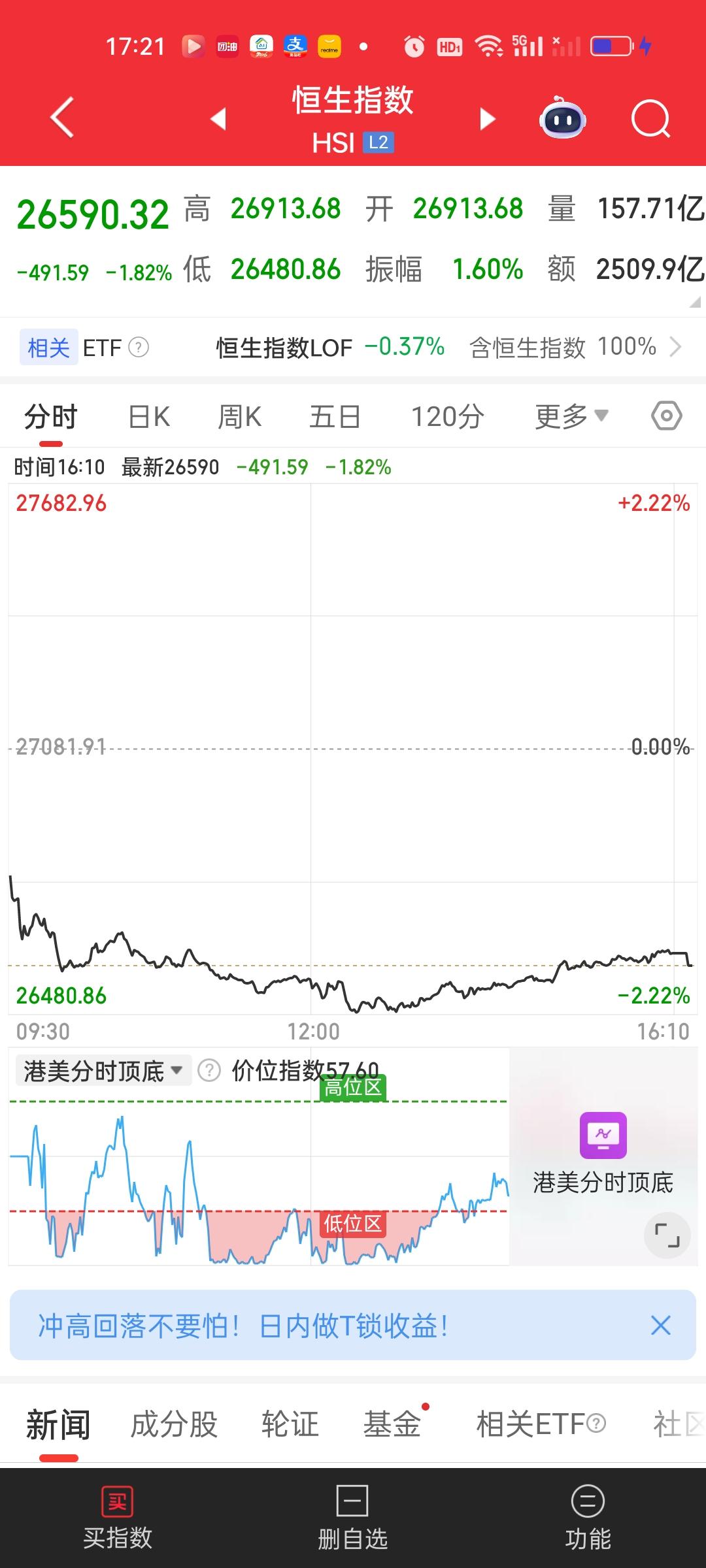
Task: Tap the 低位区 marker on indicator chart
Action: pos(353,1225)
